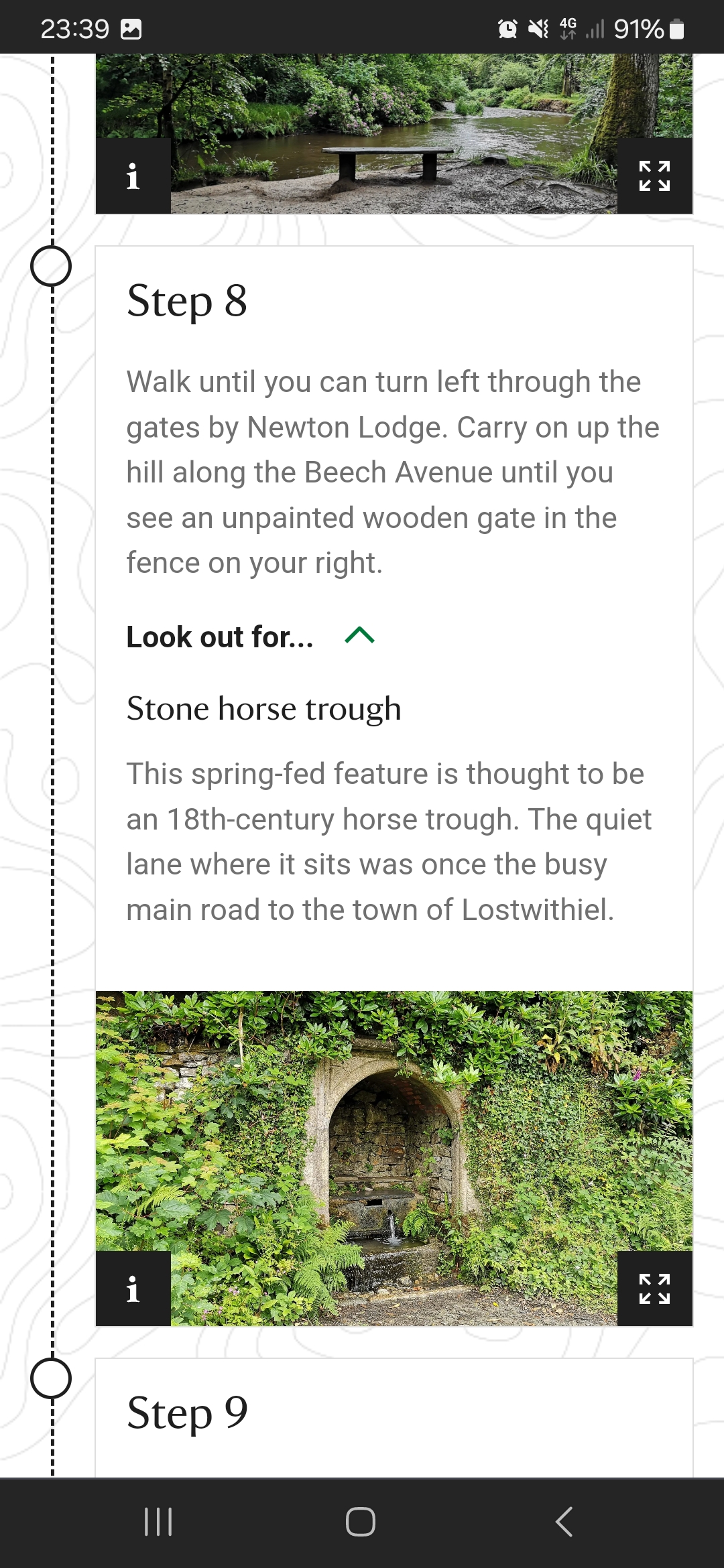Collapse the 'Look out for...' section
The image size is (724, 1568).
(359, 635)
